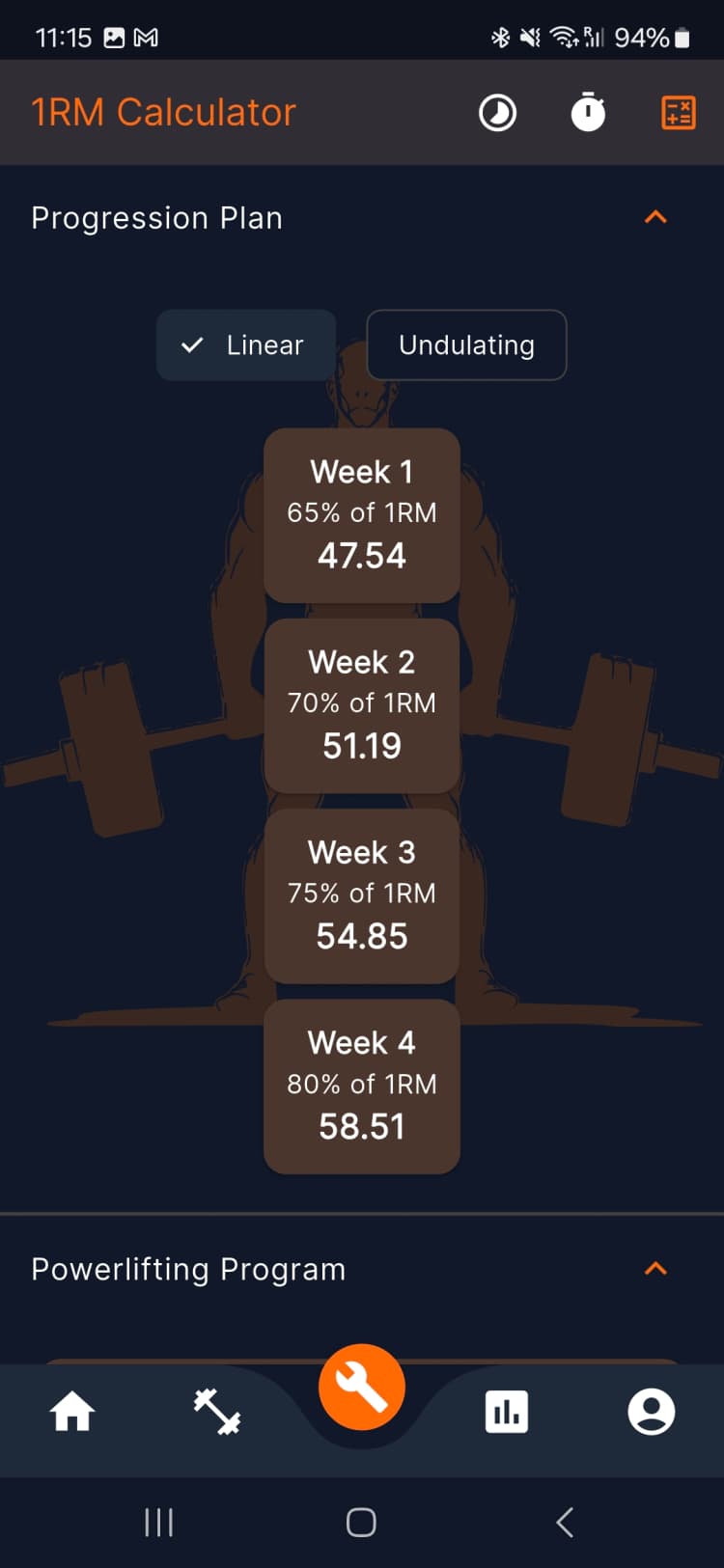Switch to the Home tab
This screenshot has height=1568, width=724.
72,1411
